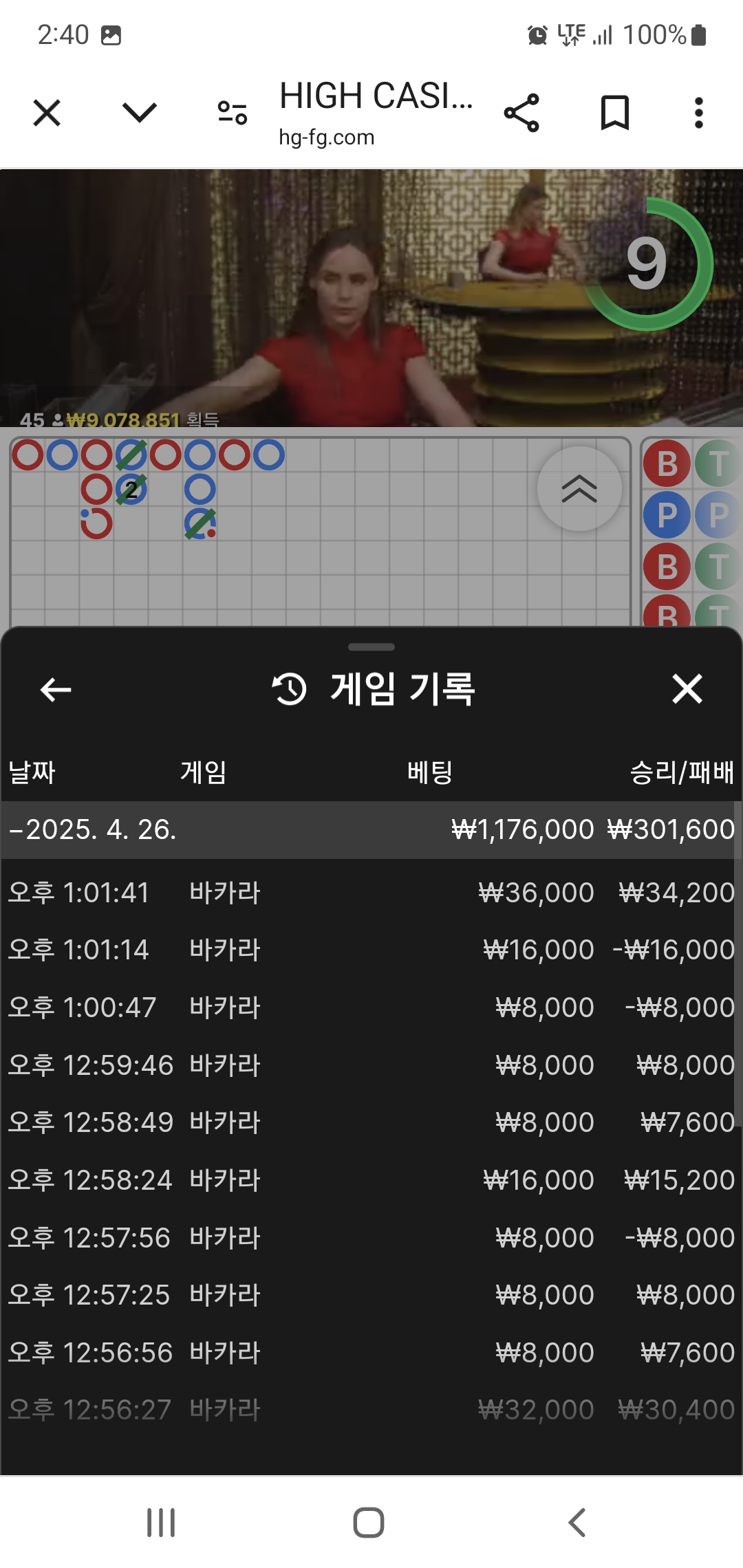
Task: Close the browser custom tab
Action: 47,113
